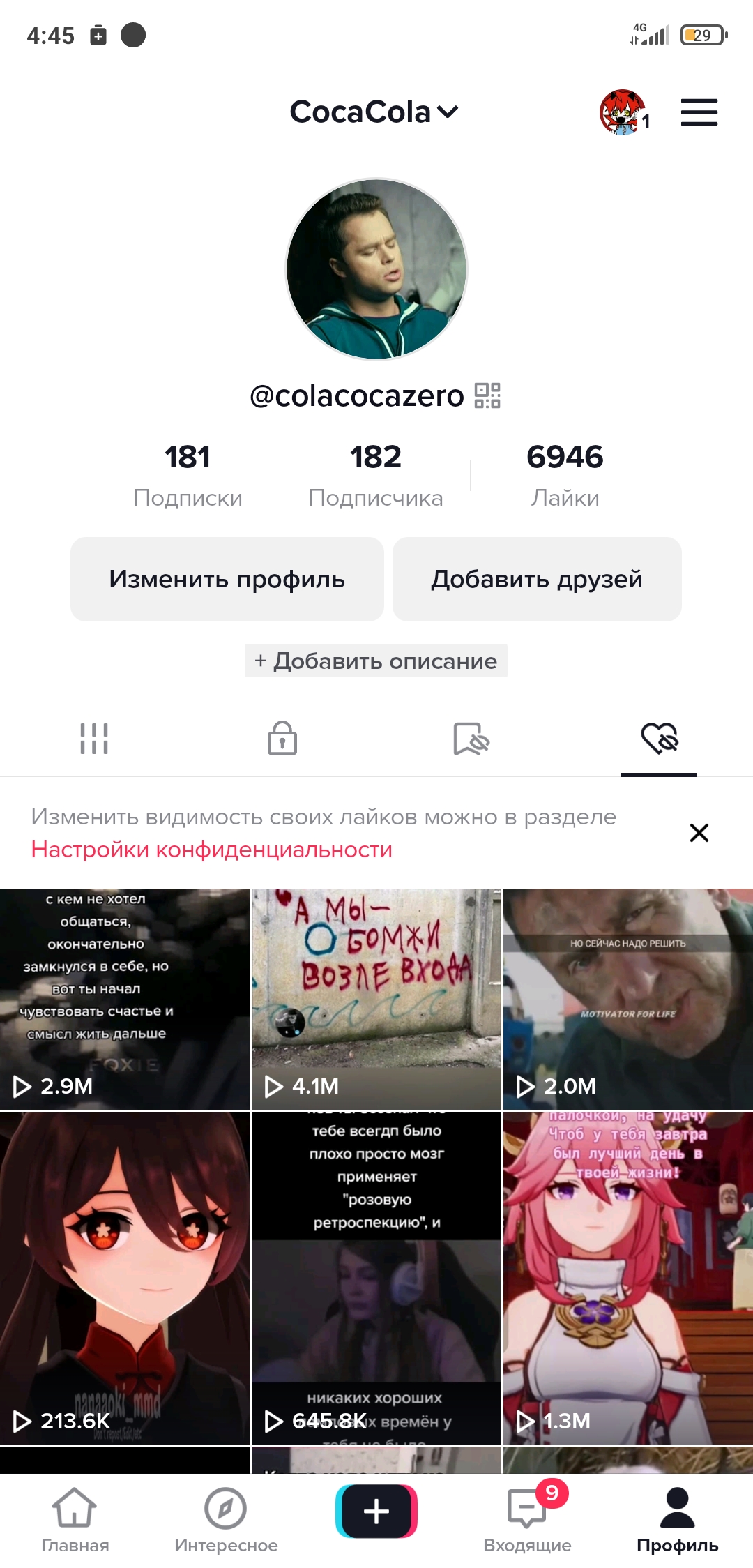Tap + Добавить описание
Screen dimensions: 753x1568
pos(376,661)
